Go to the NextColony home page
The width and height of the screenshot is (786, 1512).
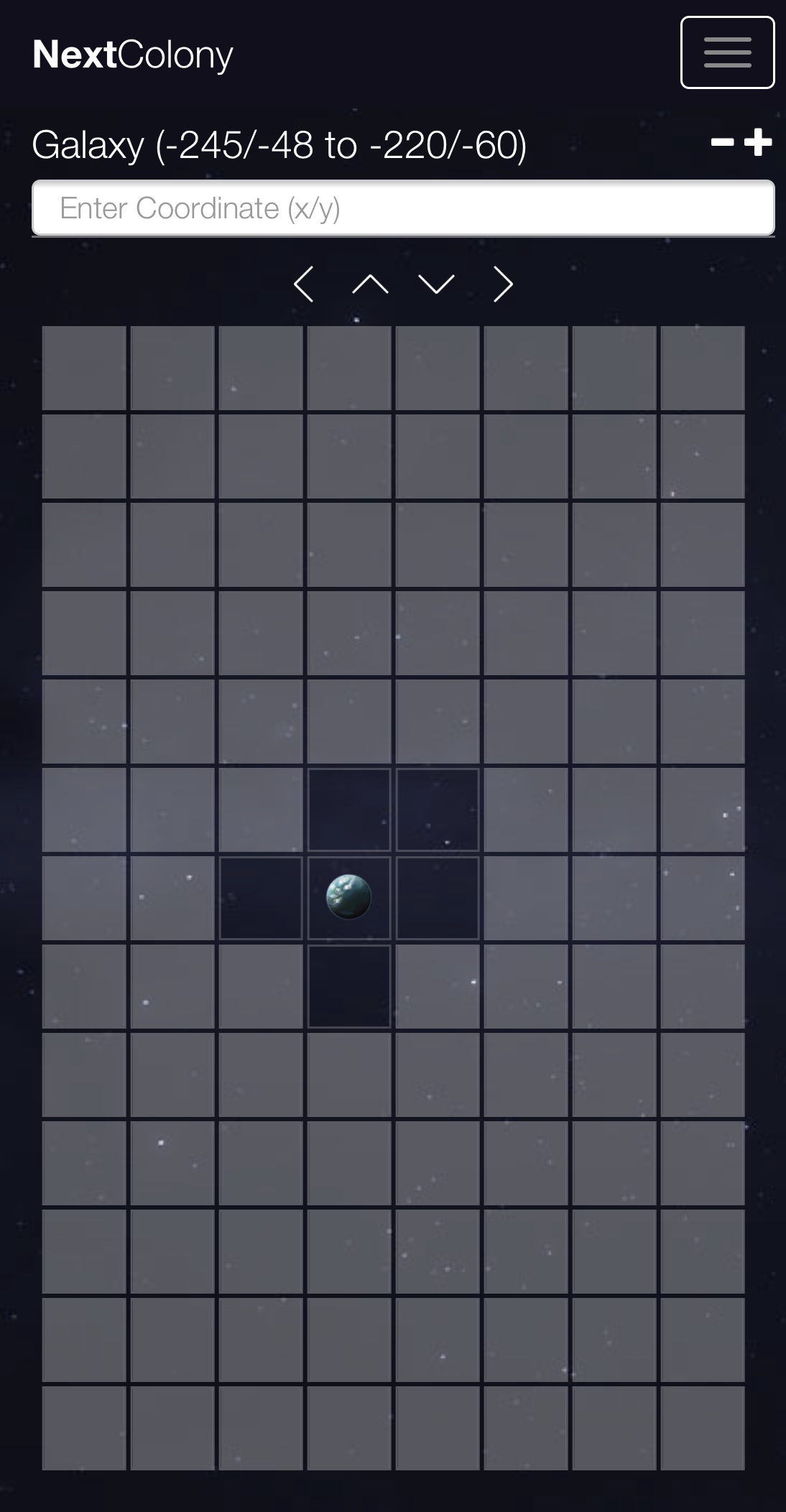coord(133,55)
